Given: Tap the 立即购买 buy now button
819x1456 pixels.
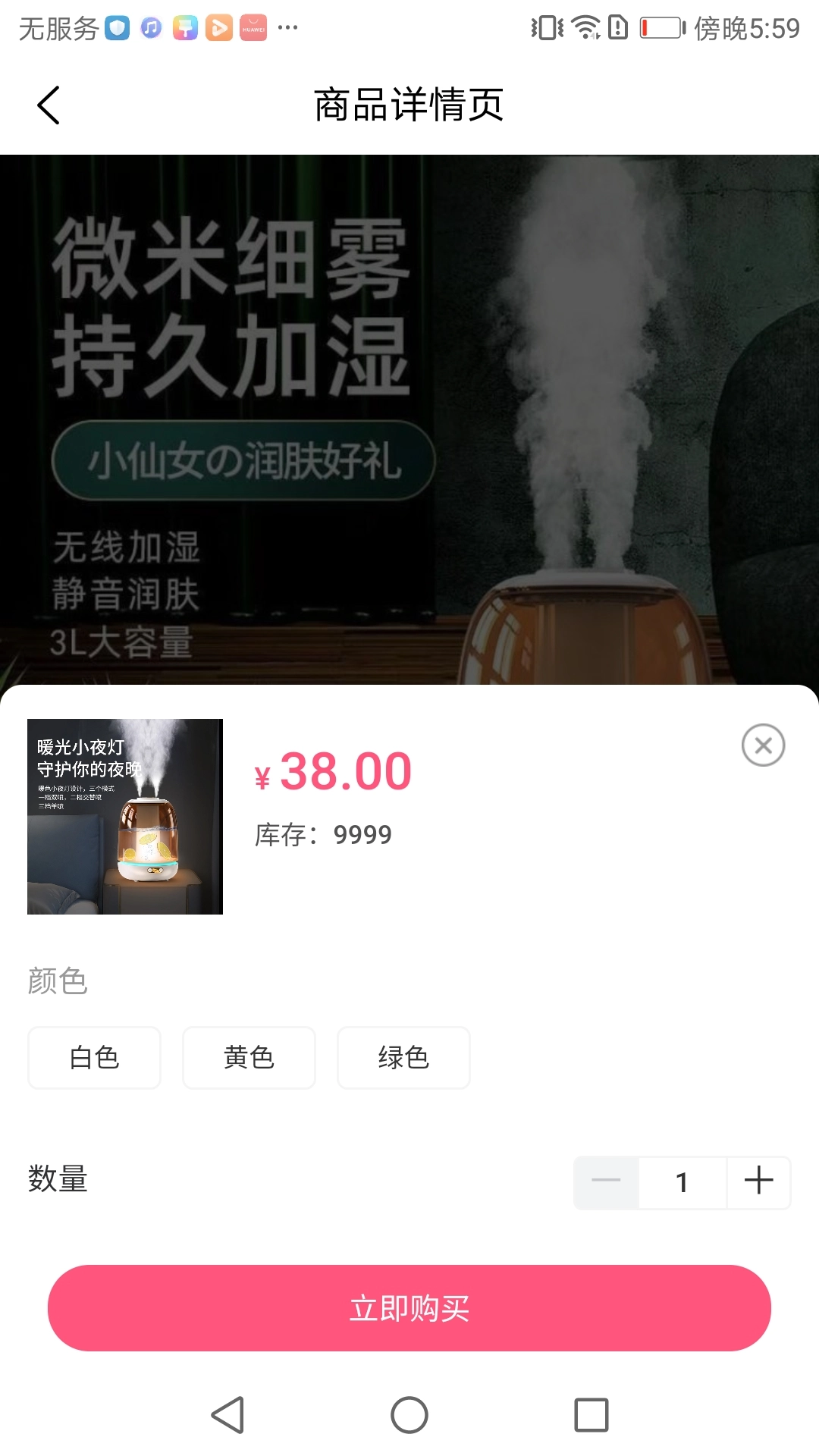Looking at the screenshot, I should pyautogui.click(x=409, y=1308).
